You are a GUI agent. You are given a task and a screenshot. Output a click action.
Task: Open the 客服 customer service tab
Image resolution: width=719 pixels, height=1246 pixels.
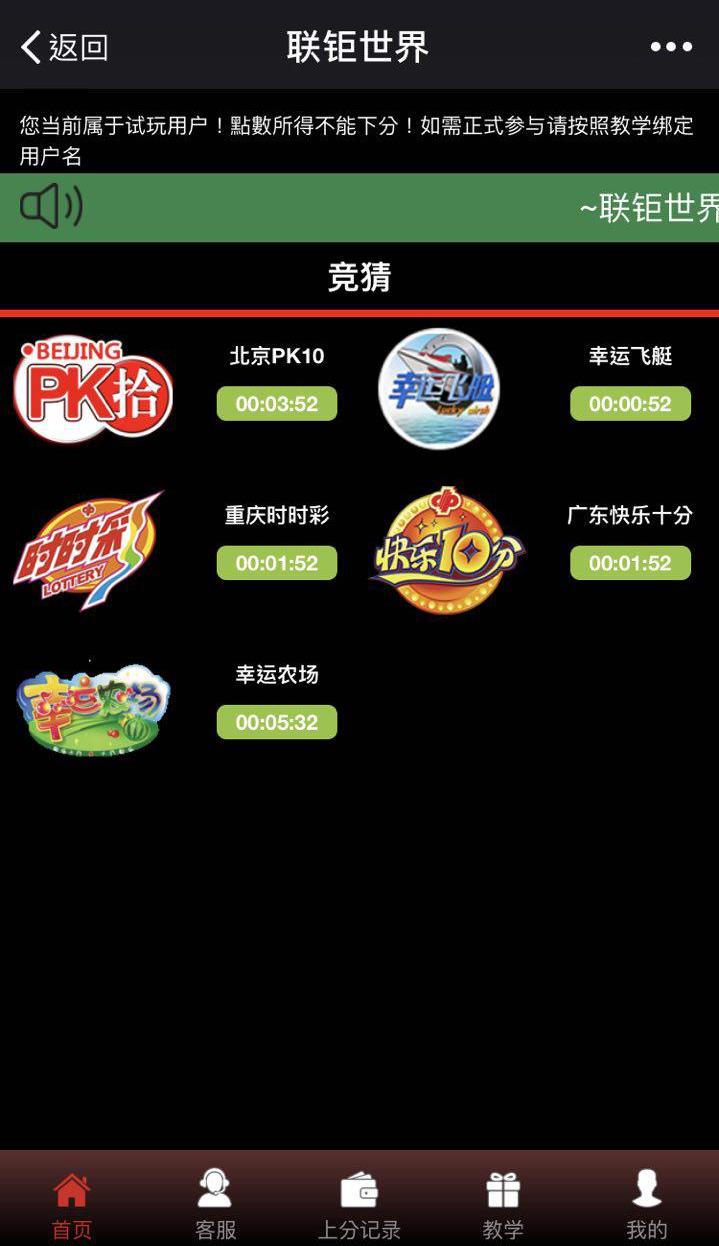(215, 1203)
